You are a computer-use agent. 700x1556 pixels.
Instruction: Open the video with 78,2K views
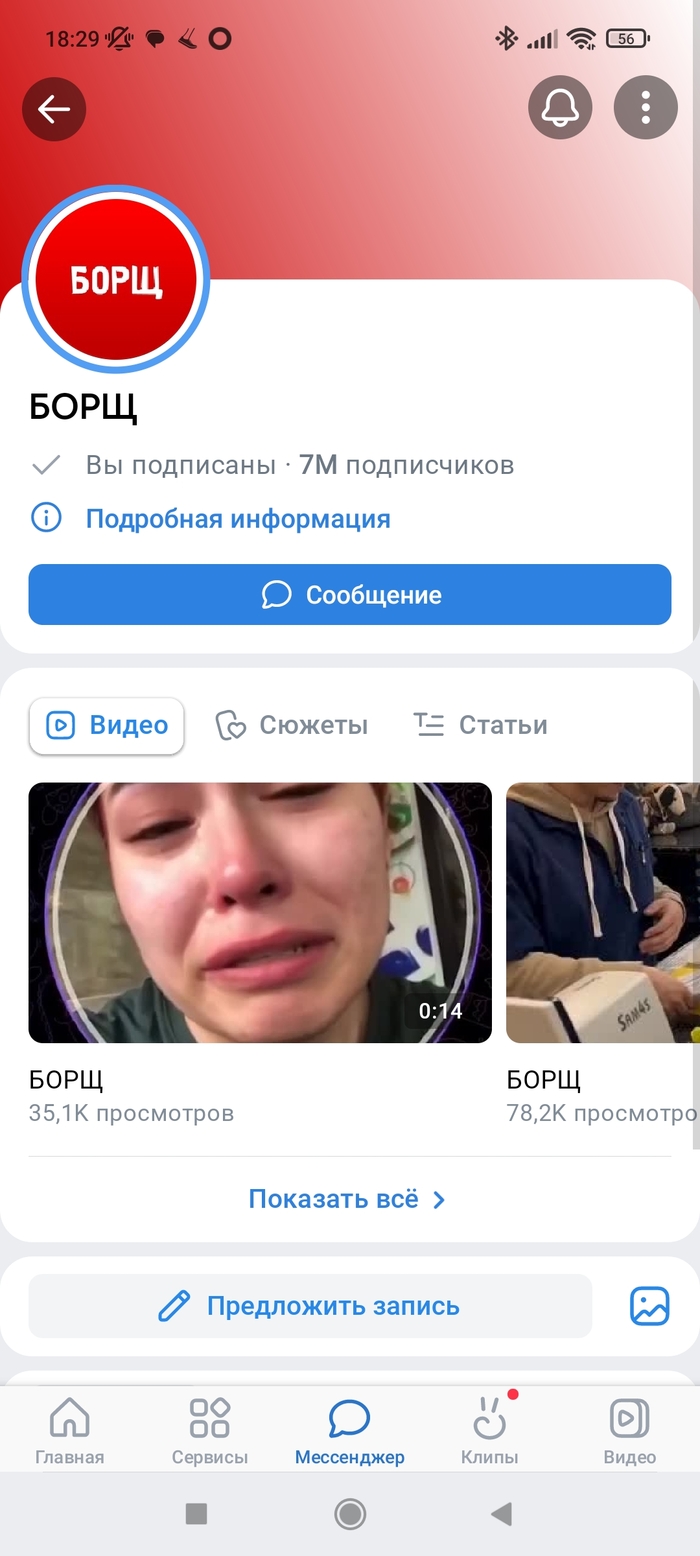[602, 912]
